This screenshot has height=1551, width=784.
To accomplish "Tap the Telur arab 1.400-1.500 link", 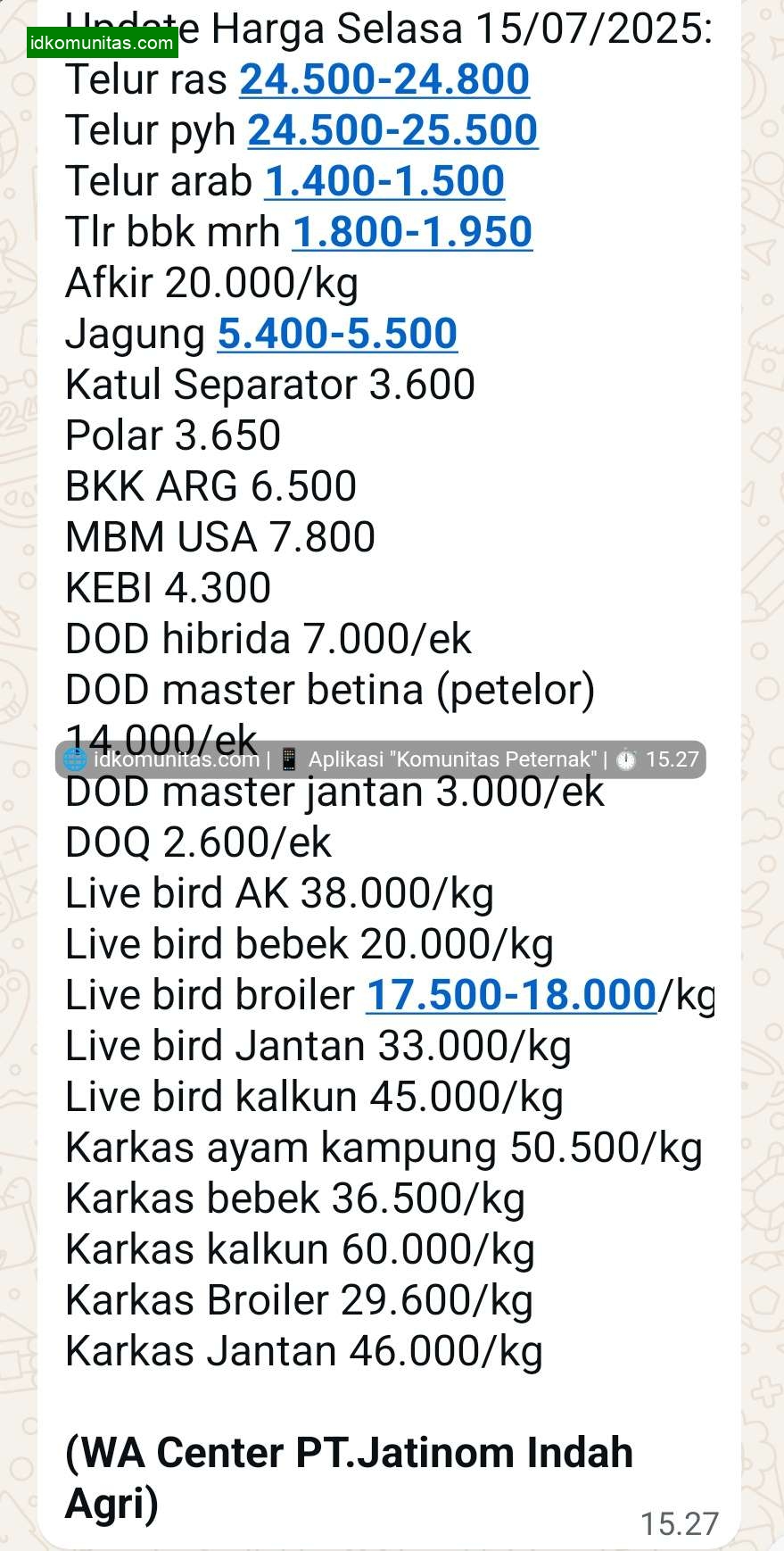I will click(x=384, y=181).
